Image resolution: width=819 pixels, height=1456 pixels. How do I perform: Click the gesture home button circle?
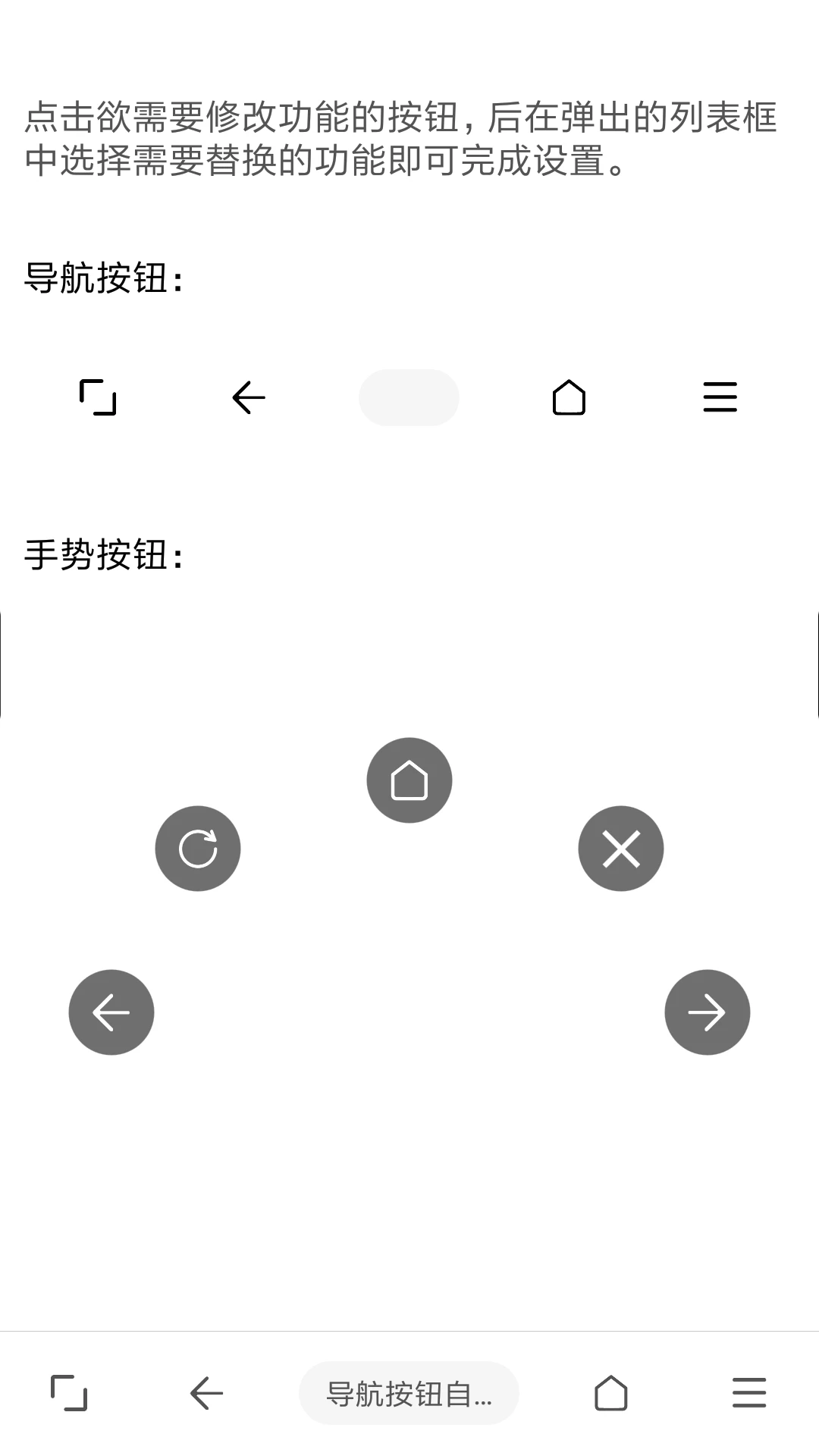point(409,780)
